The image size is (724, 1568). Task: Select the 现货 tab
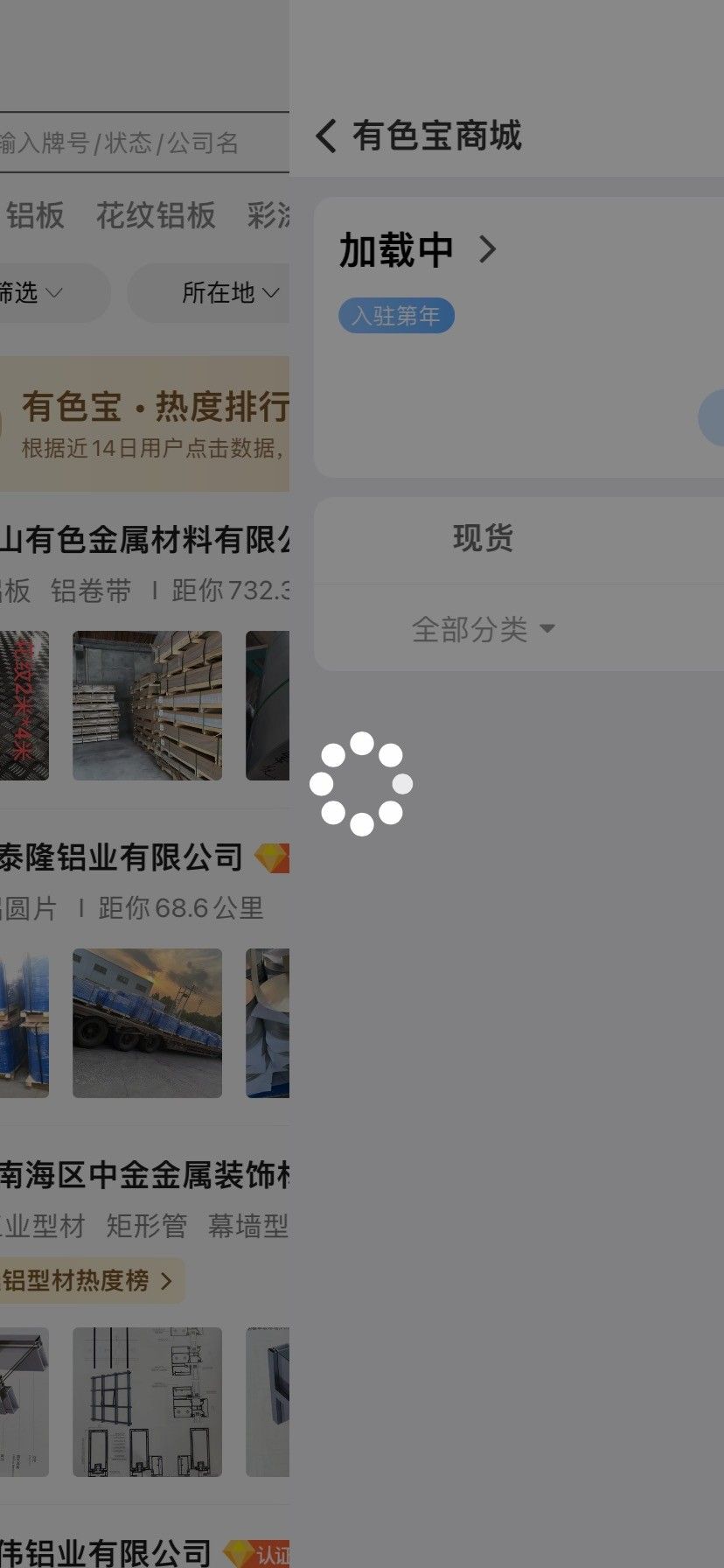(483, 537)
